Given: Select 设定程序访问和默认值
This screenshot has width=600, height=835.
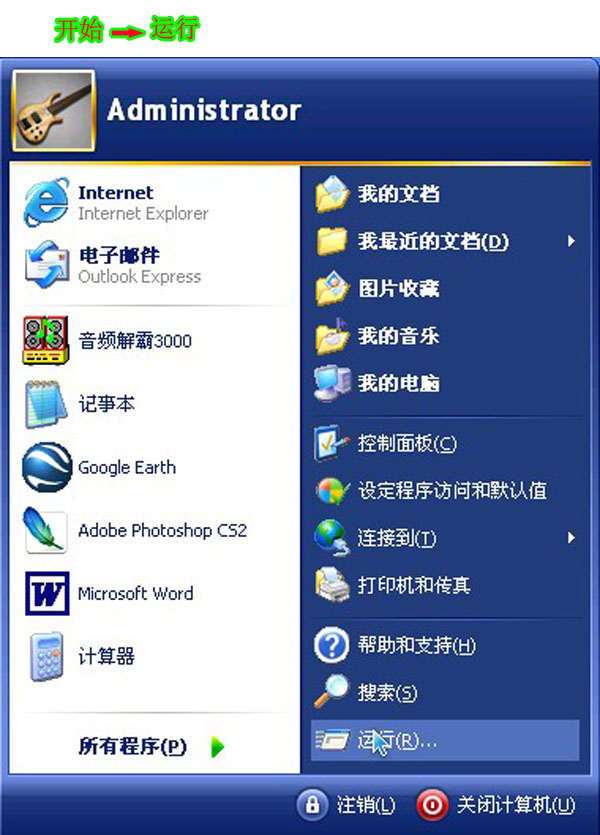Looking at the screenshot, I should [x=450, y=491].
